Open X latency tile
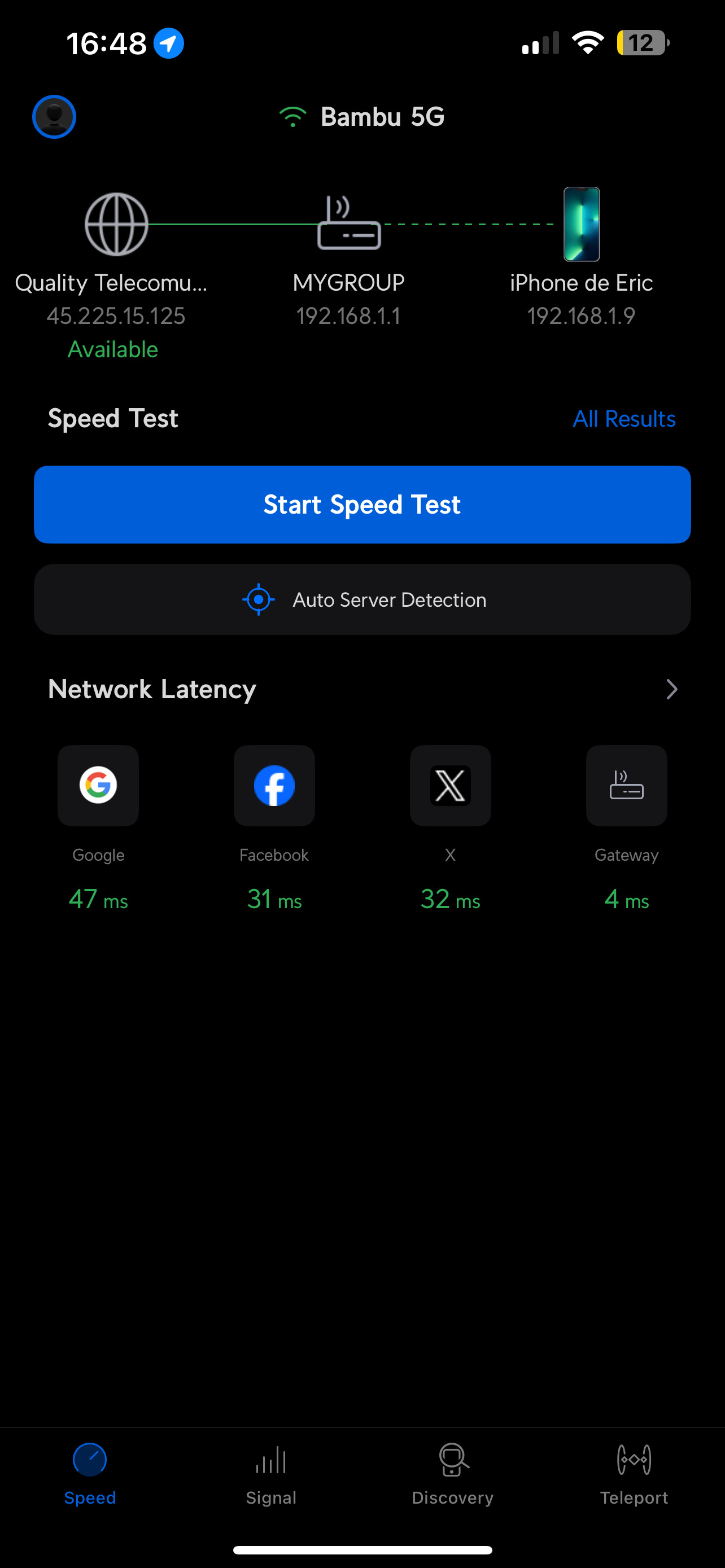 point(450,786)
